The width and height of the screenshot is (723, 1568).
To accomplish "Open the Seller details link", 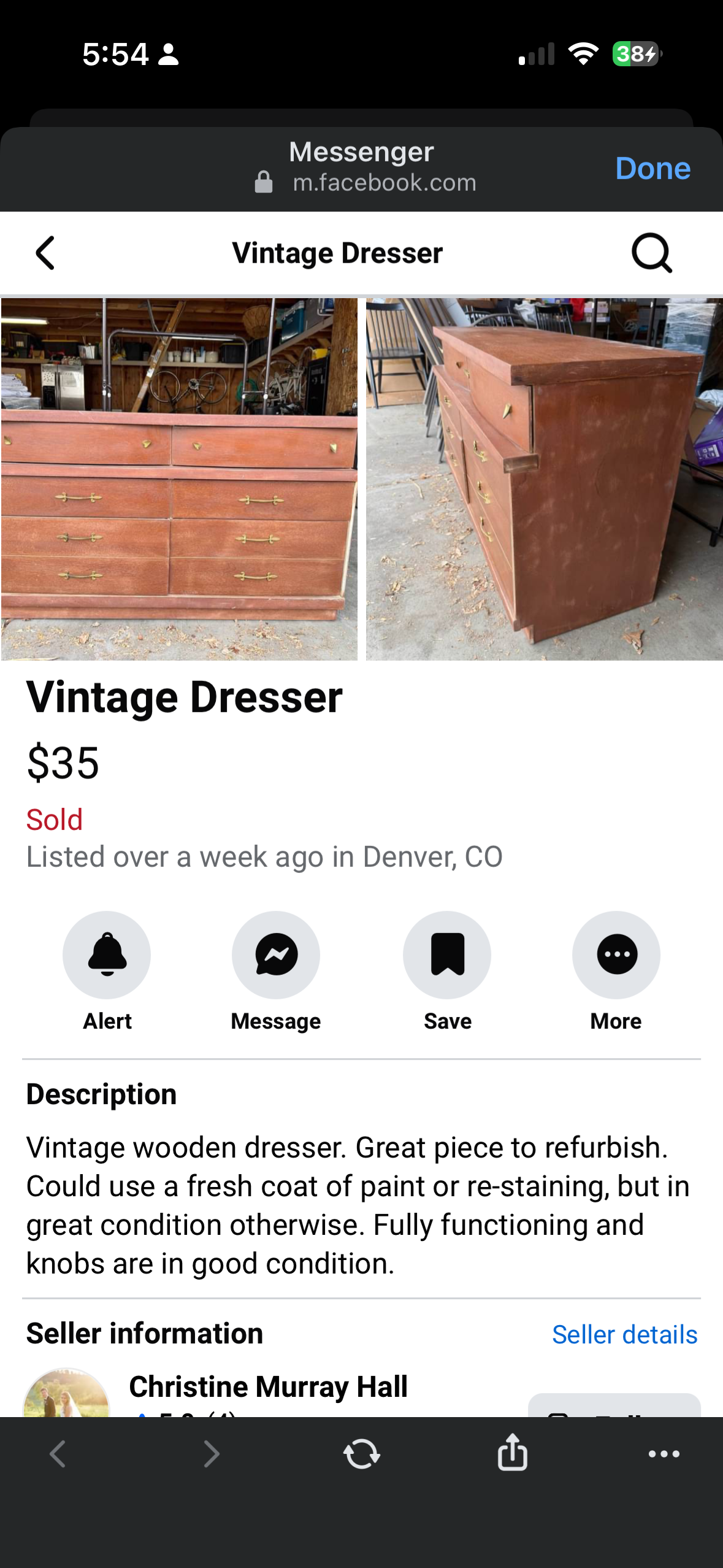I will 624,1334.
